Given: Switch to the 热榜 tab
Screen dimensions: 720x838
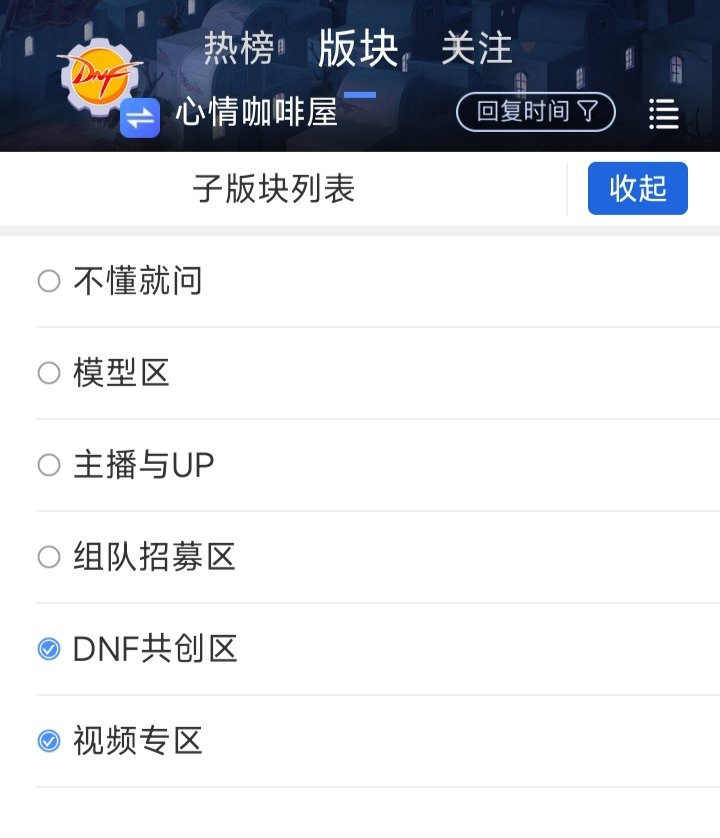Looking at the screenshot, I should coord(239,49).
